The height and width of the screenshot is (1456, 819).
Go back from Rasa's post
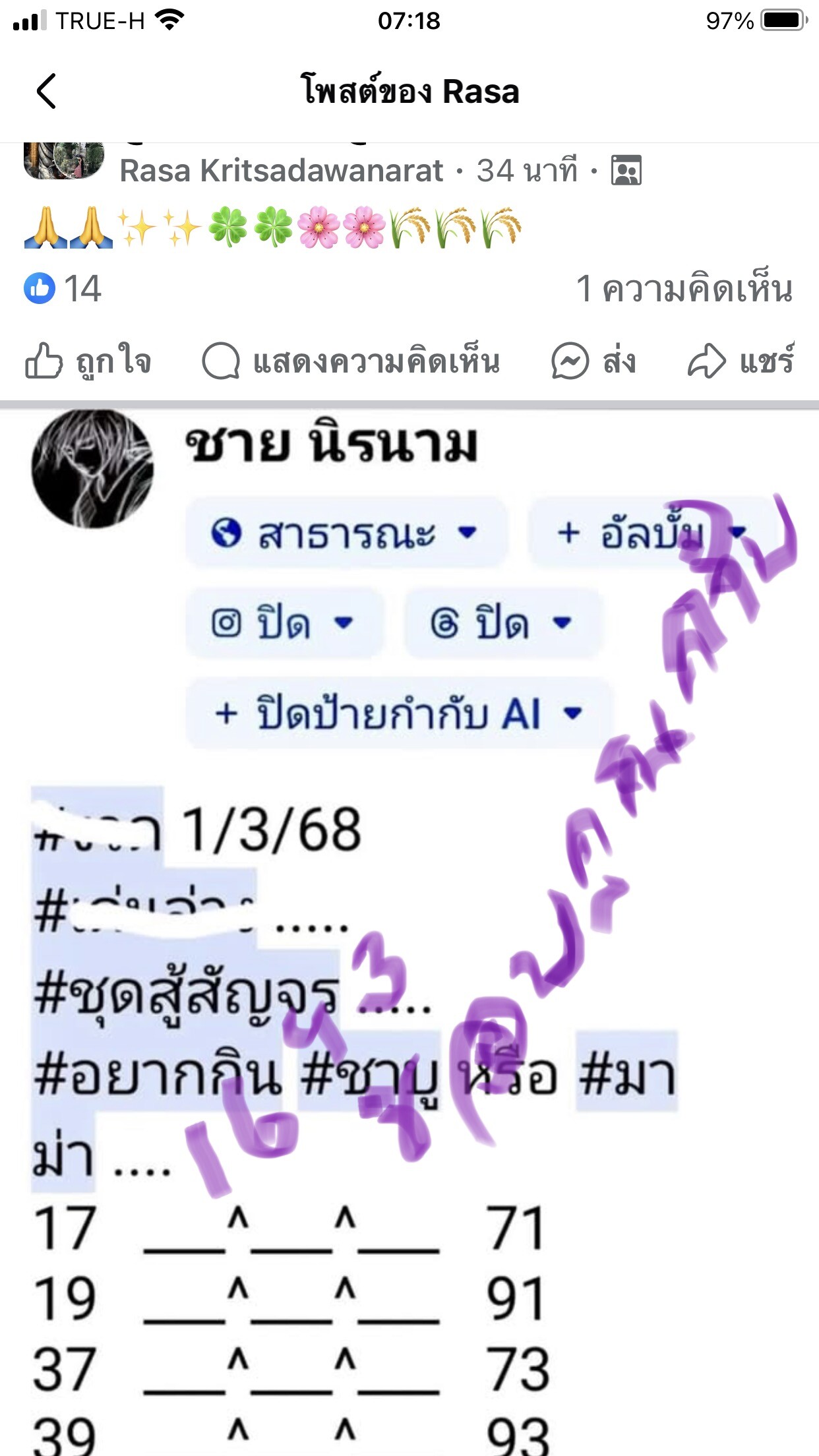point(46,91)
